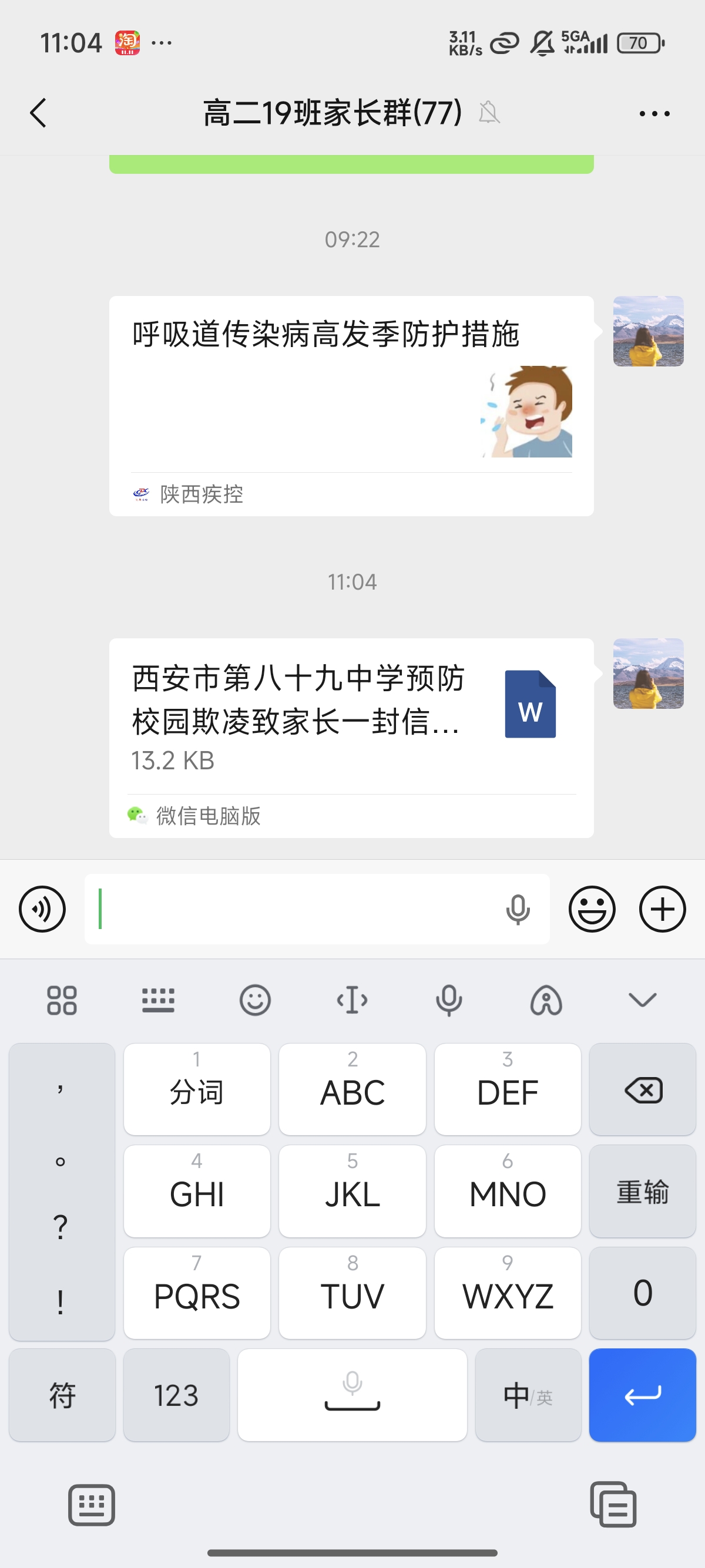Open the group chat overflow menu
Viewport: 705px width, 1568px height.
pyautogui.click(x=654, y=113)
